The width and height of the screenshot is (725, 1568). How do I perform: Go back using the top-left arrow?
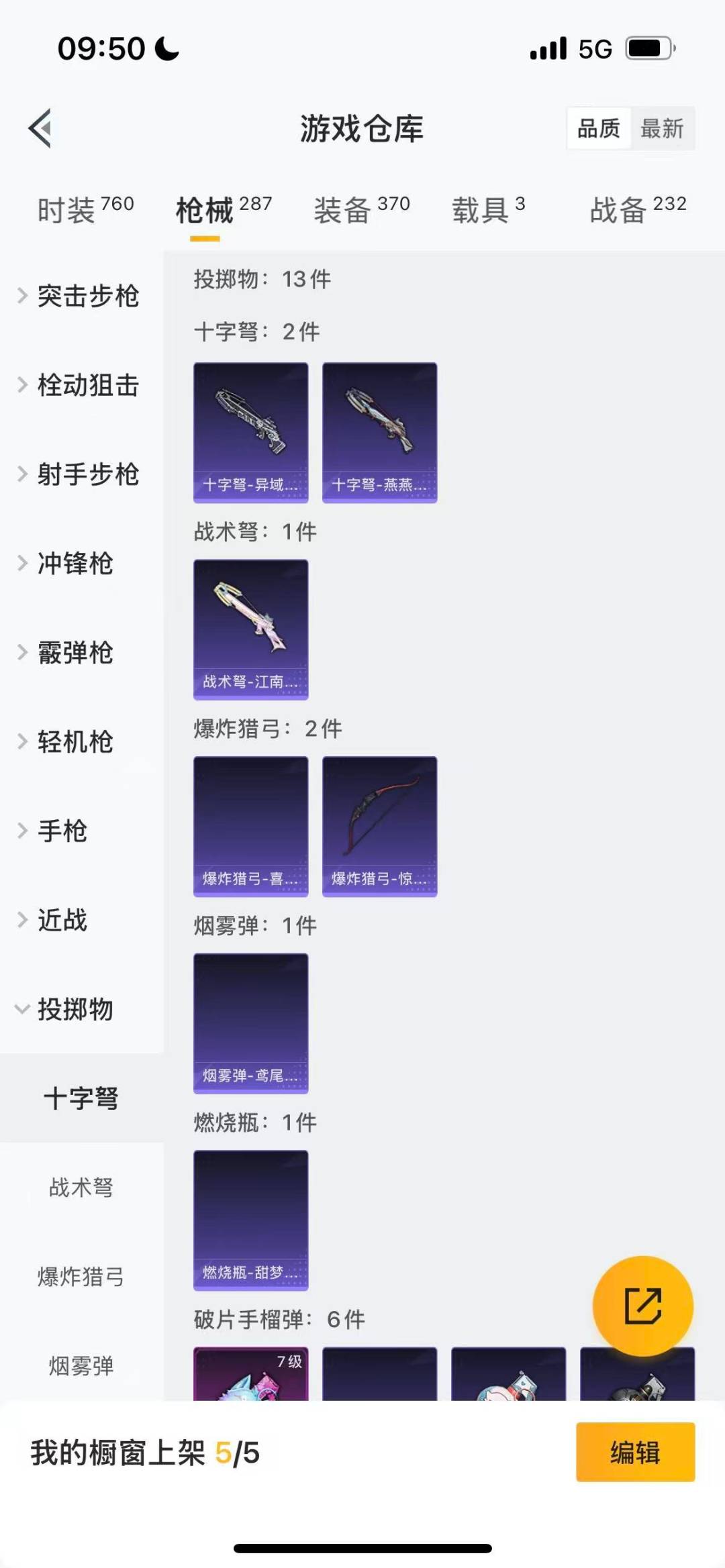coord(40,128)
